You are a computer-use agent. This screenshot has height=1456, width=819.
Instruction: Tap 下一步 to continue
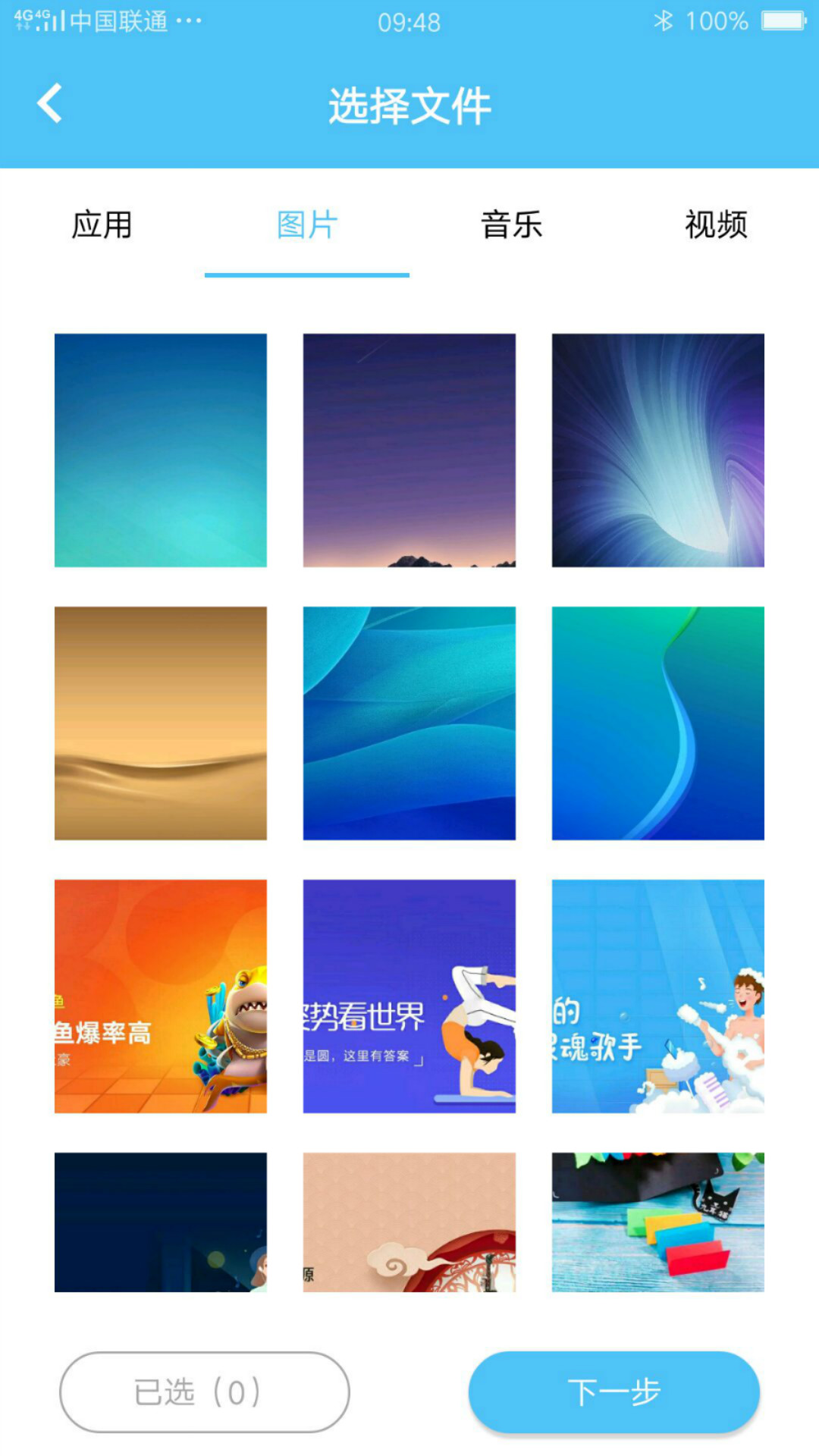[614, 1392]
